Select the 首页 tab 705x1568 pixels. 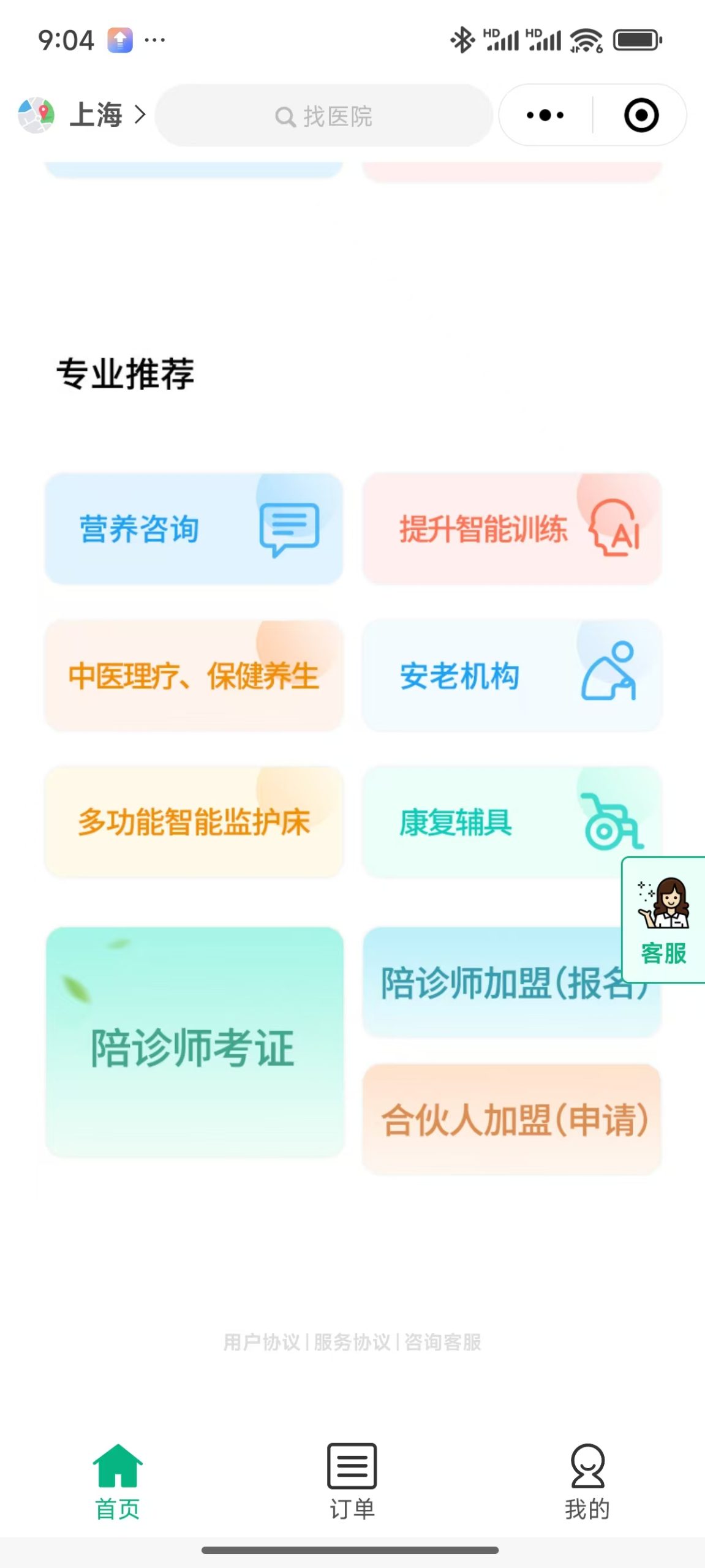(x=118, y=1482)
